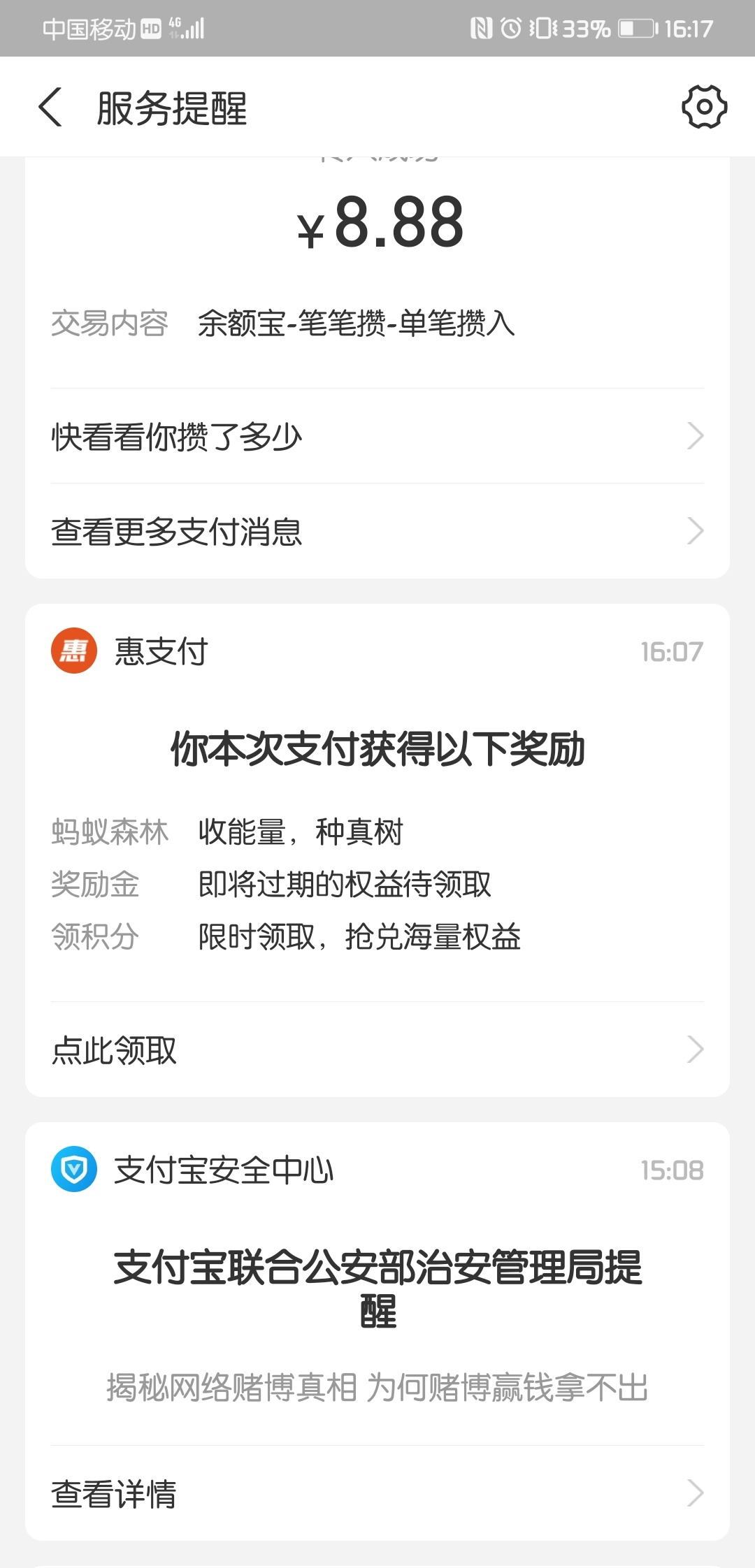755x1568 pixels.
Task: Open 查看更多支付消息 row
Action: [377, 531]
